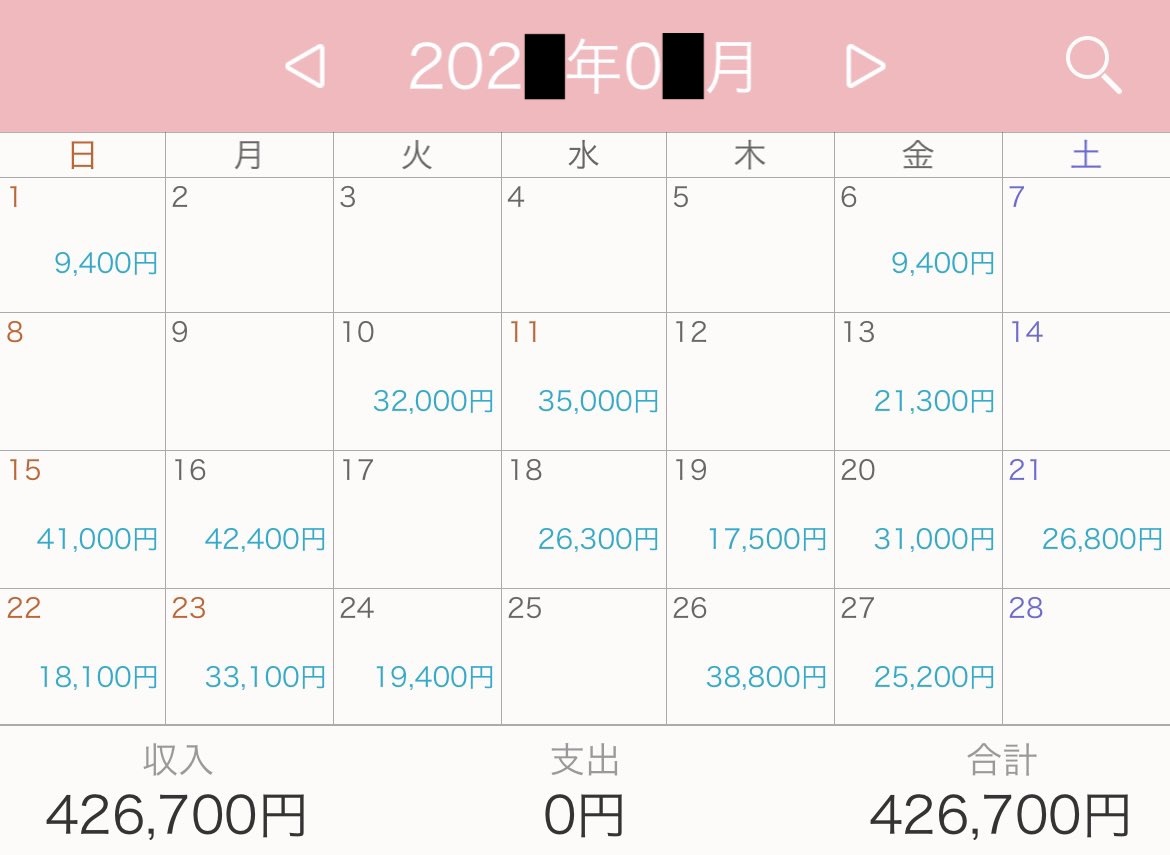This screenshot has width=1170, height=855.
Task: Open day 19 showing 17,500円
Action: click(x=750, y=520)
